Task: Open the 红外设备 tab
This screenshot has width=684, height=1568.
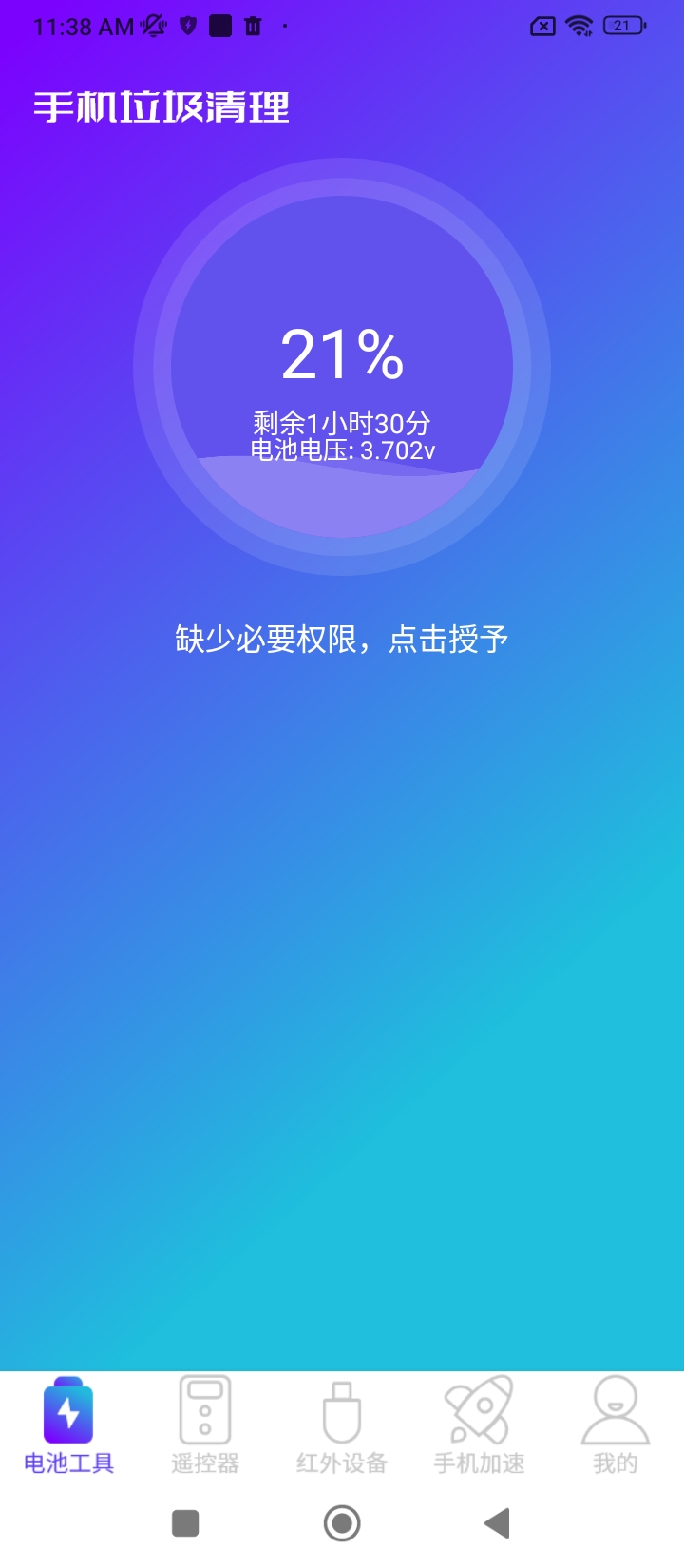Action: [342, 1425]
